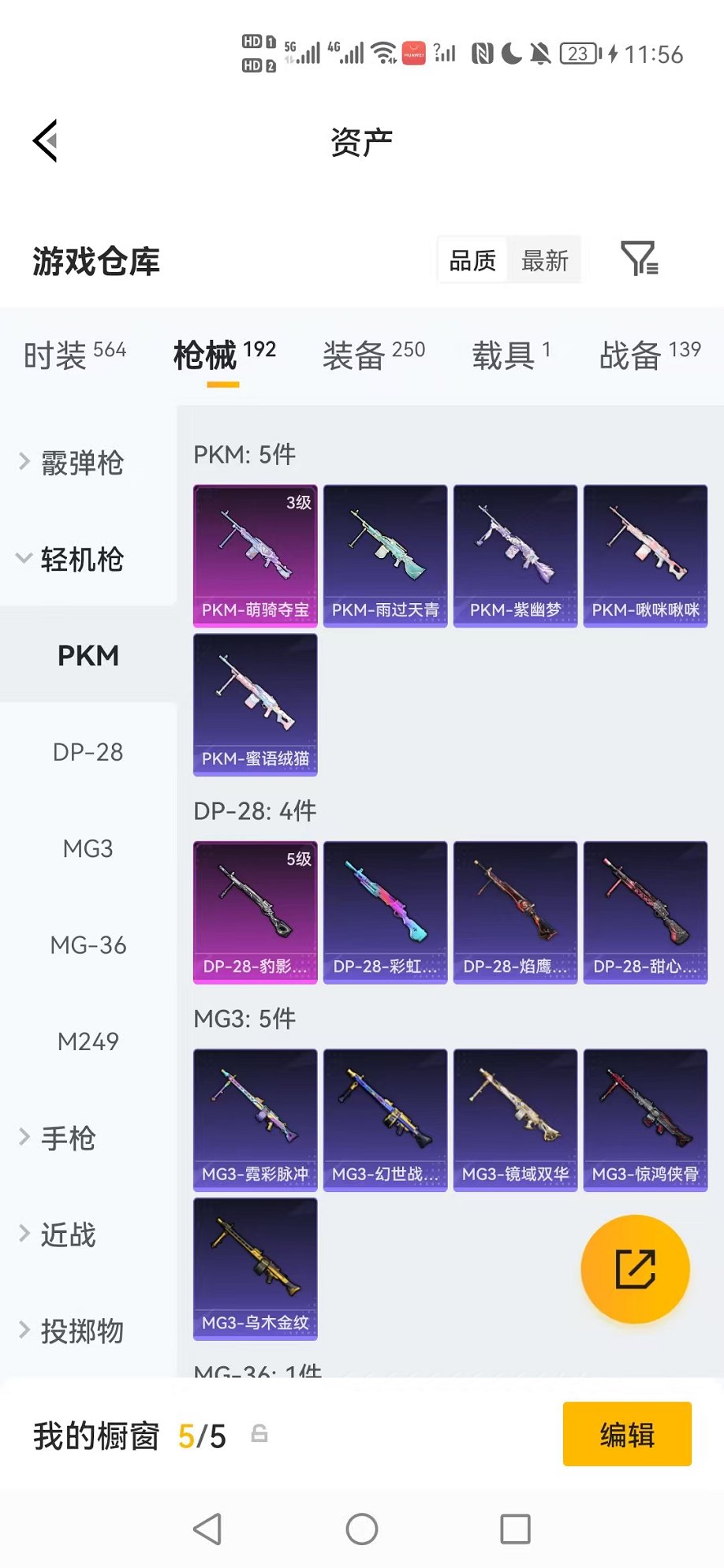This screenshot has height=1568, width=724.
Task: Open the filter icon next to 最新
Action: [639, 259]
